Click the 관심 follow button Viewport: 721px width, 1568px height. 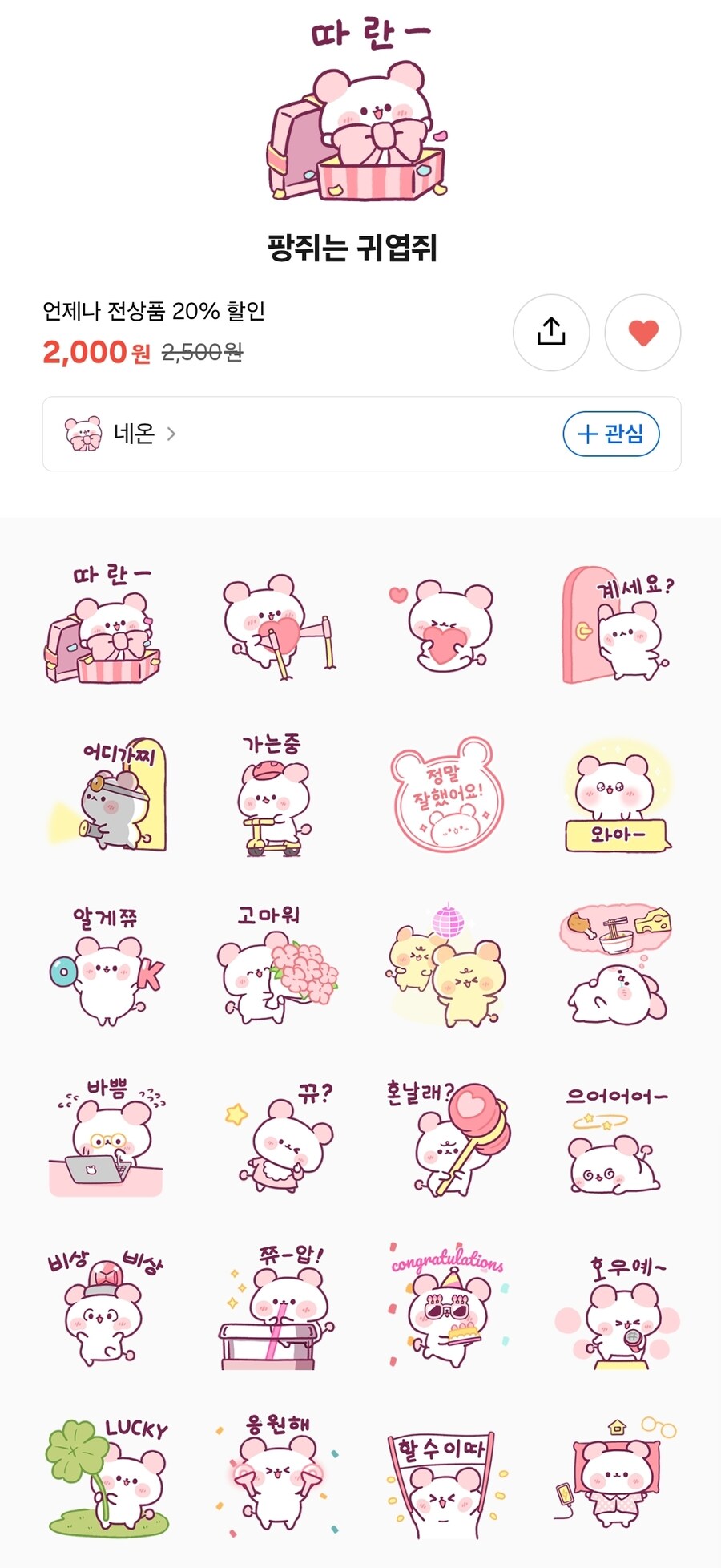(x=610, y=435)
